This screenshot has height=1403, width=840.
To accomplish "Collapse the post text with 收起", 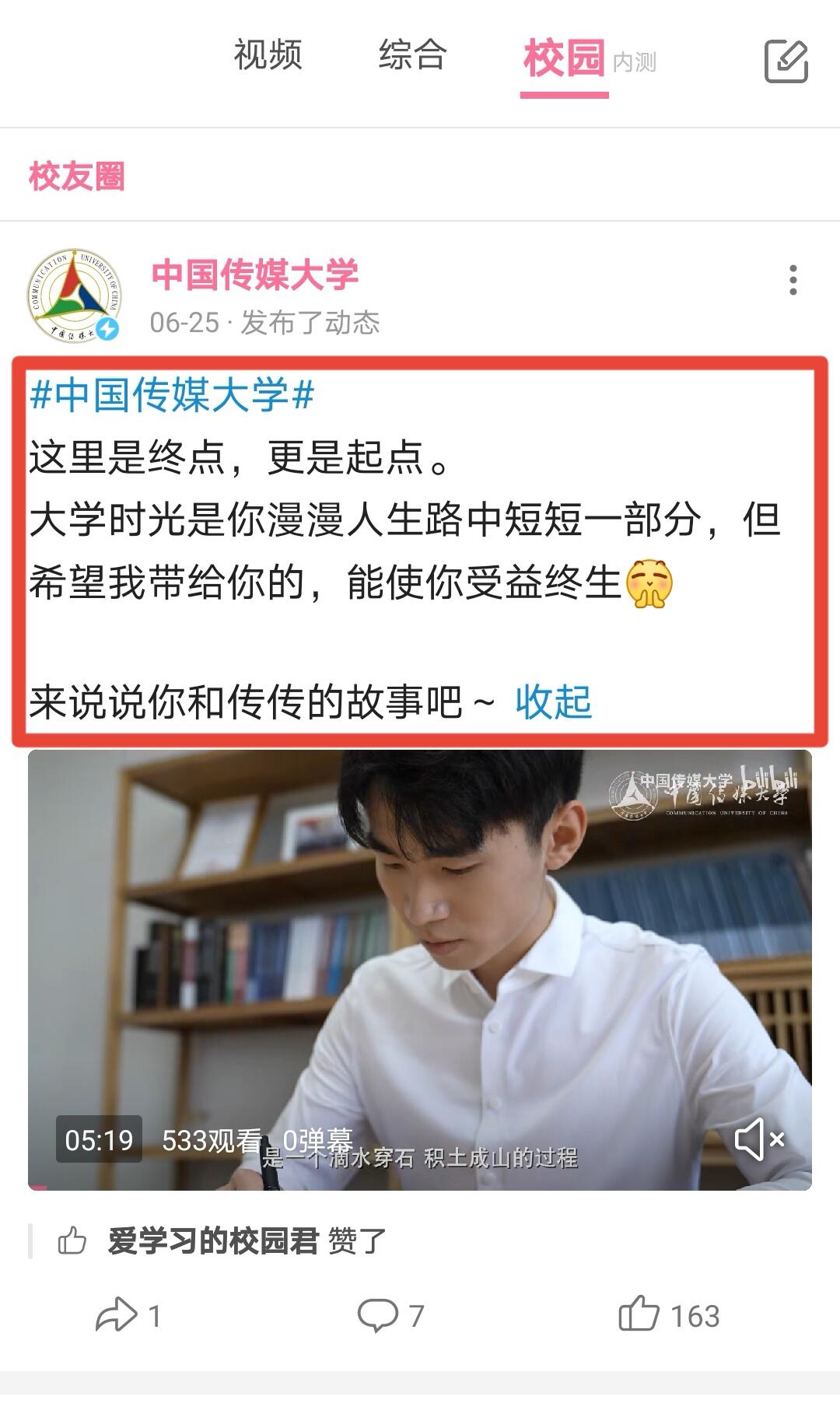I will click(553, 702).
